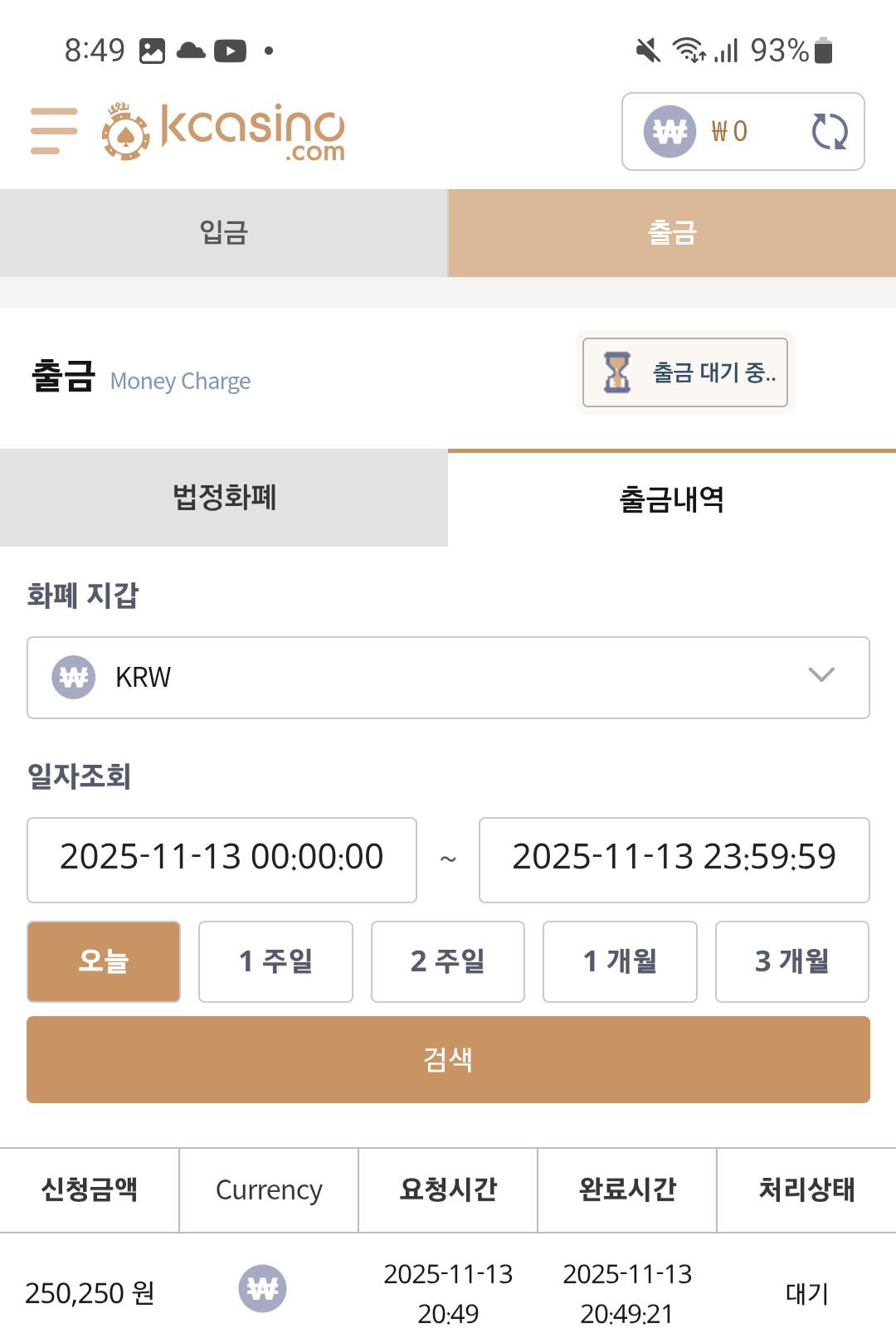Image resolution: width=896 pixels, height=1343 pixels.
Task: Select the 출금 top tab
Action: coord(671,232)
